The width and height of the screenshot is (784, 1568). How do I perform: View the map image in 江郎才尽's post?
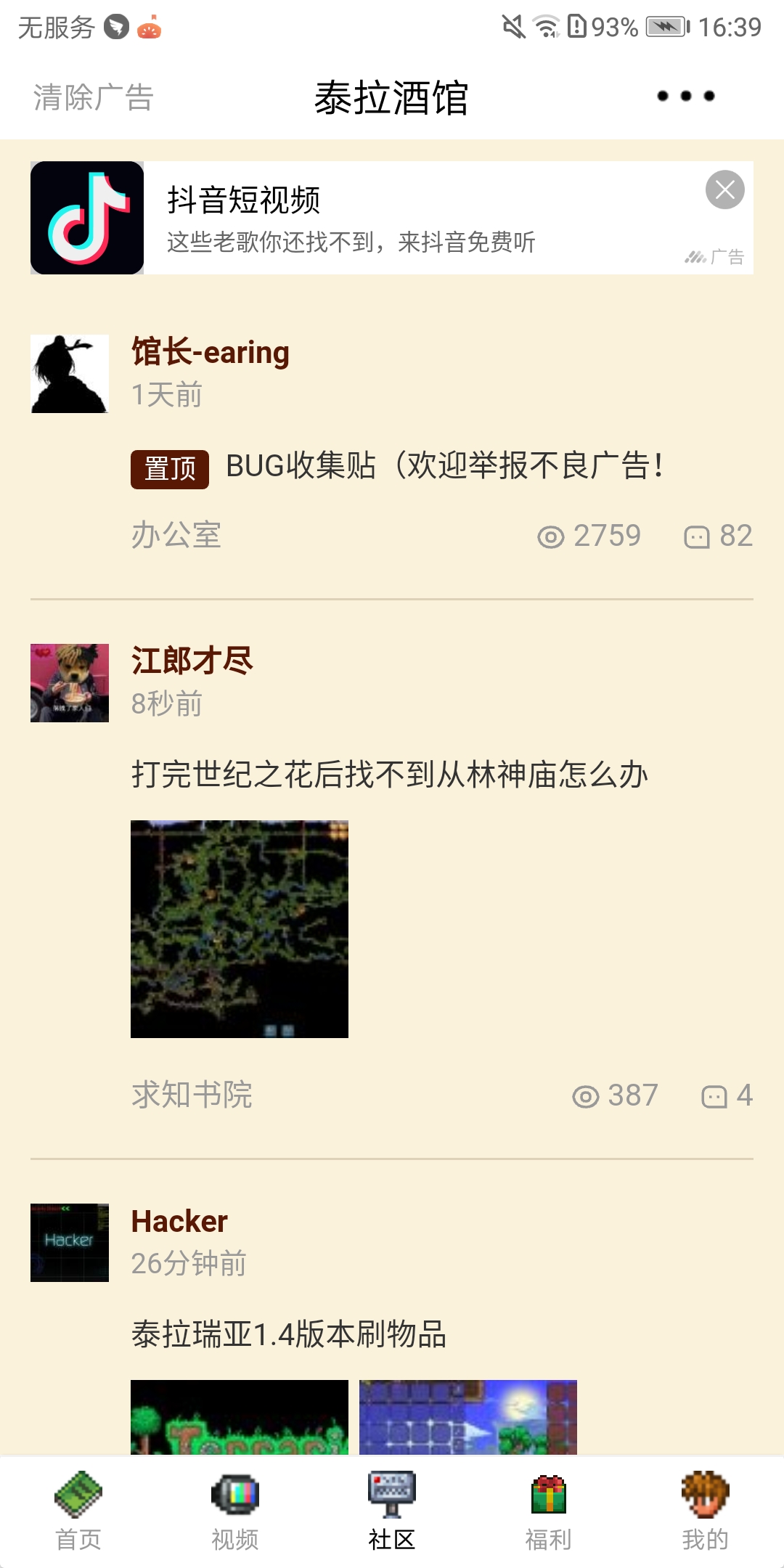click(240, 929)
